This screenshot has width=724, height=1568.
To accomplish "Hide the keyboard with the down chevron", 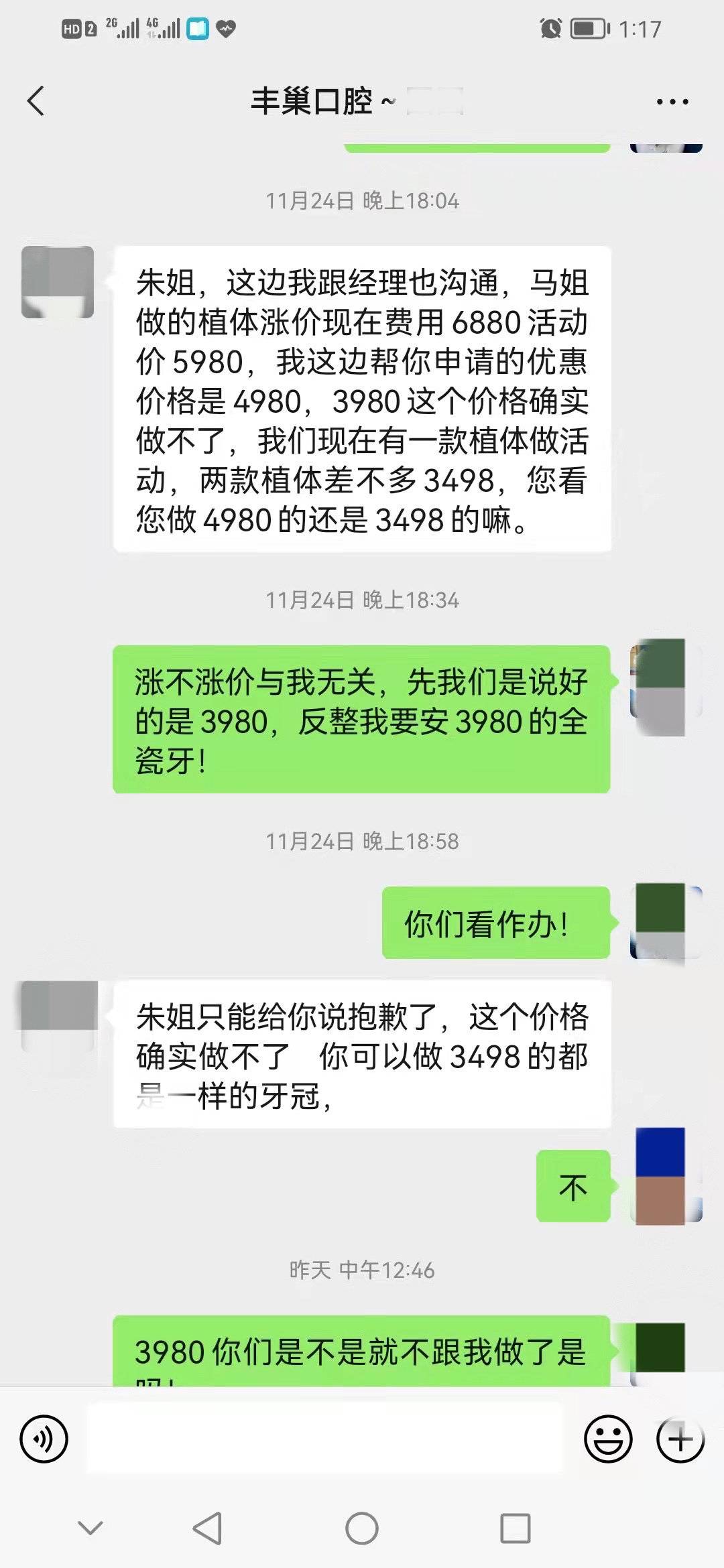I will pyautogui.click(x=90, y=1528).
